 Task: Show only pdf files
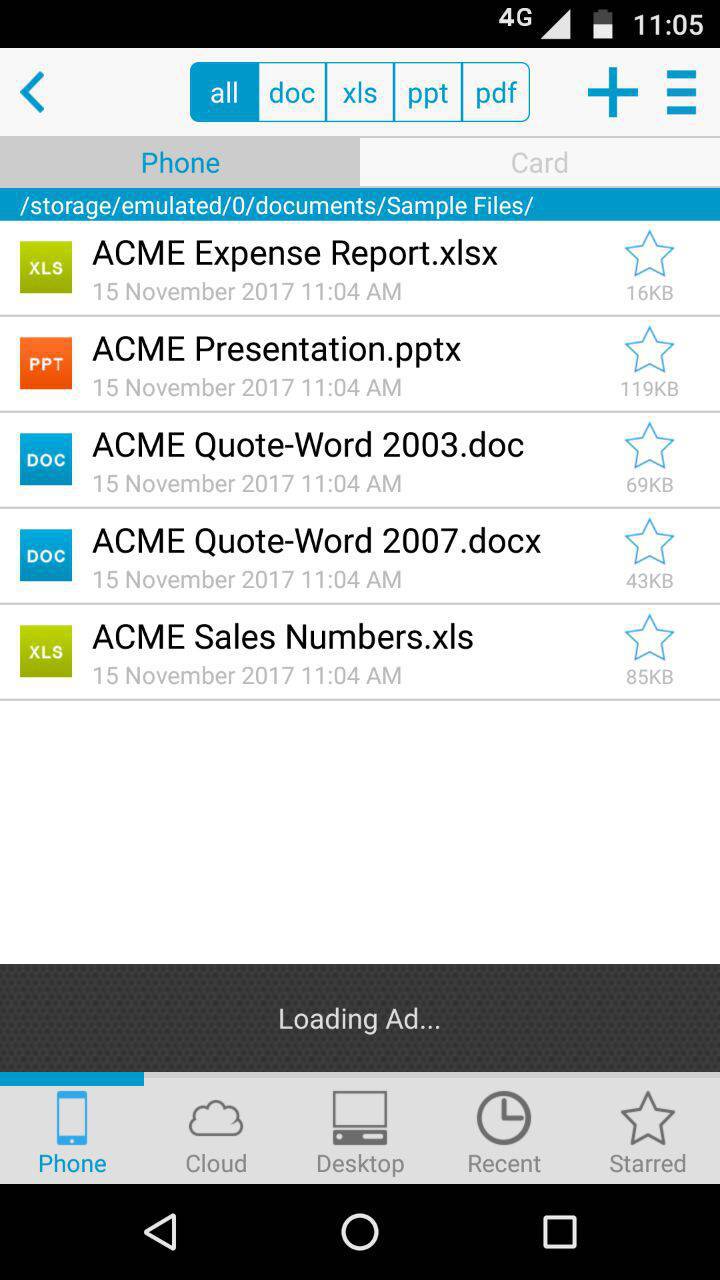point(496,93)
